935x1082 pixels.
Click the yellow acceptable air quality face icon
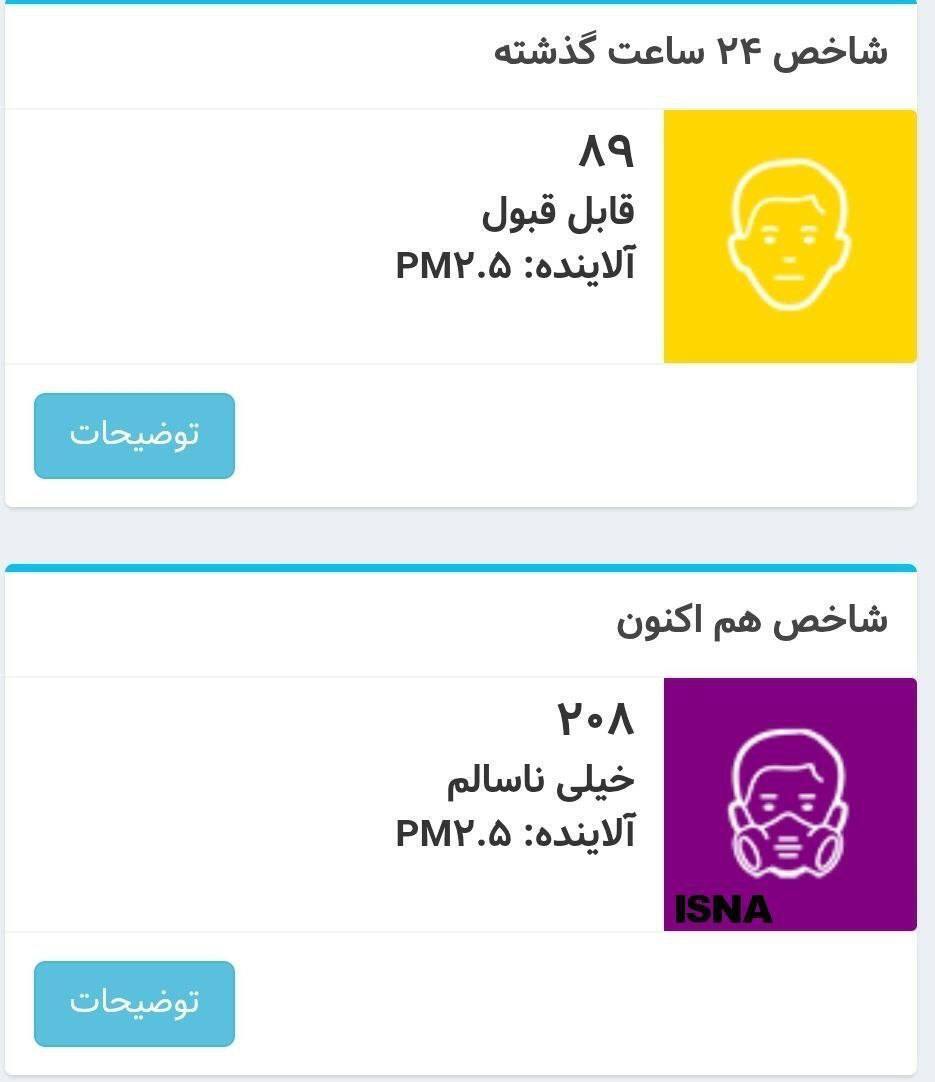point(789,235)
